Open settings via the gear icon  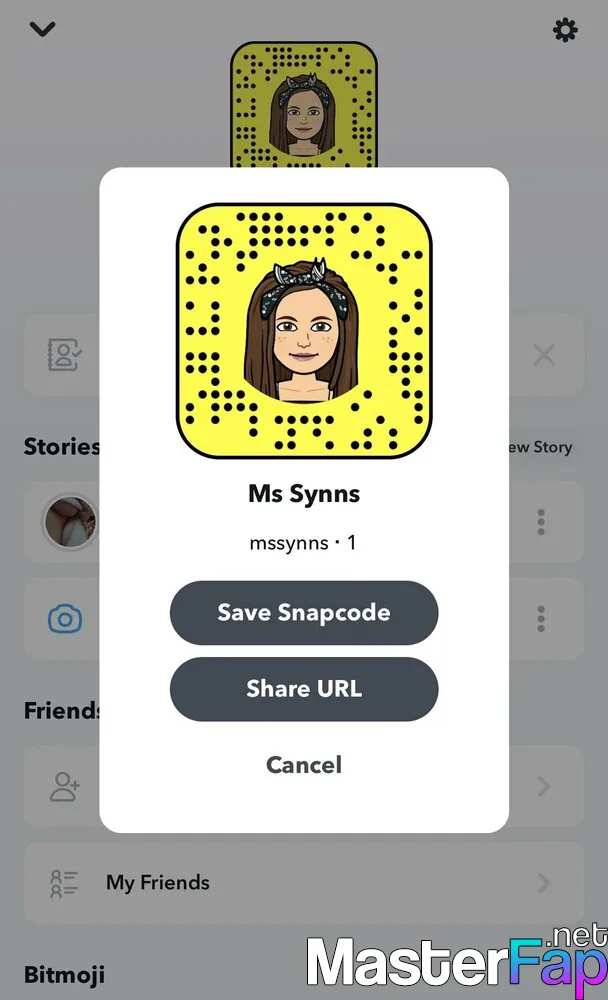tap(565, 30)
